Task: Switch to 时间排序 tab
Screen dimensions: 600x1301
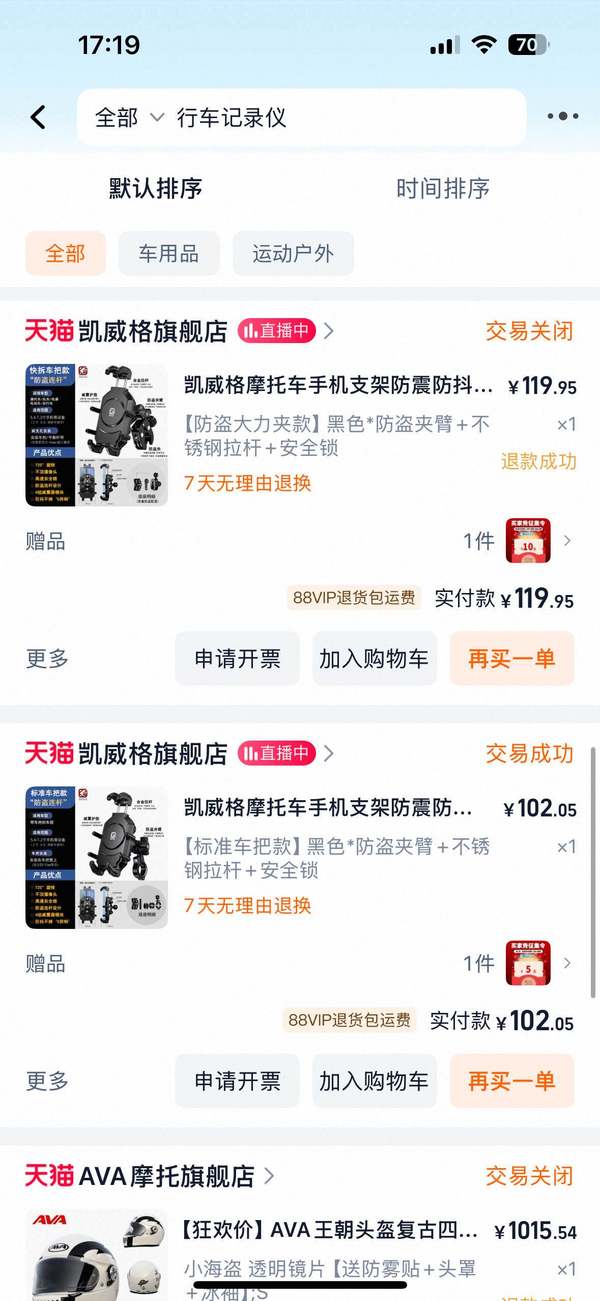Action: (x=442, y=188)
